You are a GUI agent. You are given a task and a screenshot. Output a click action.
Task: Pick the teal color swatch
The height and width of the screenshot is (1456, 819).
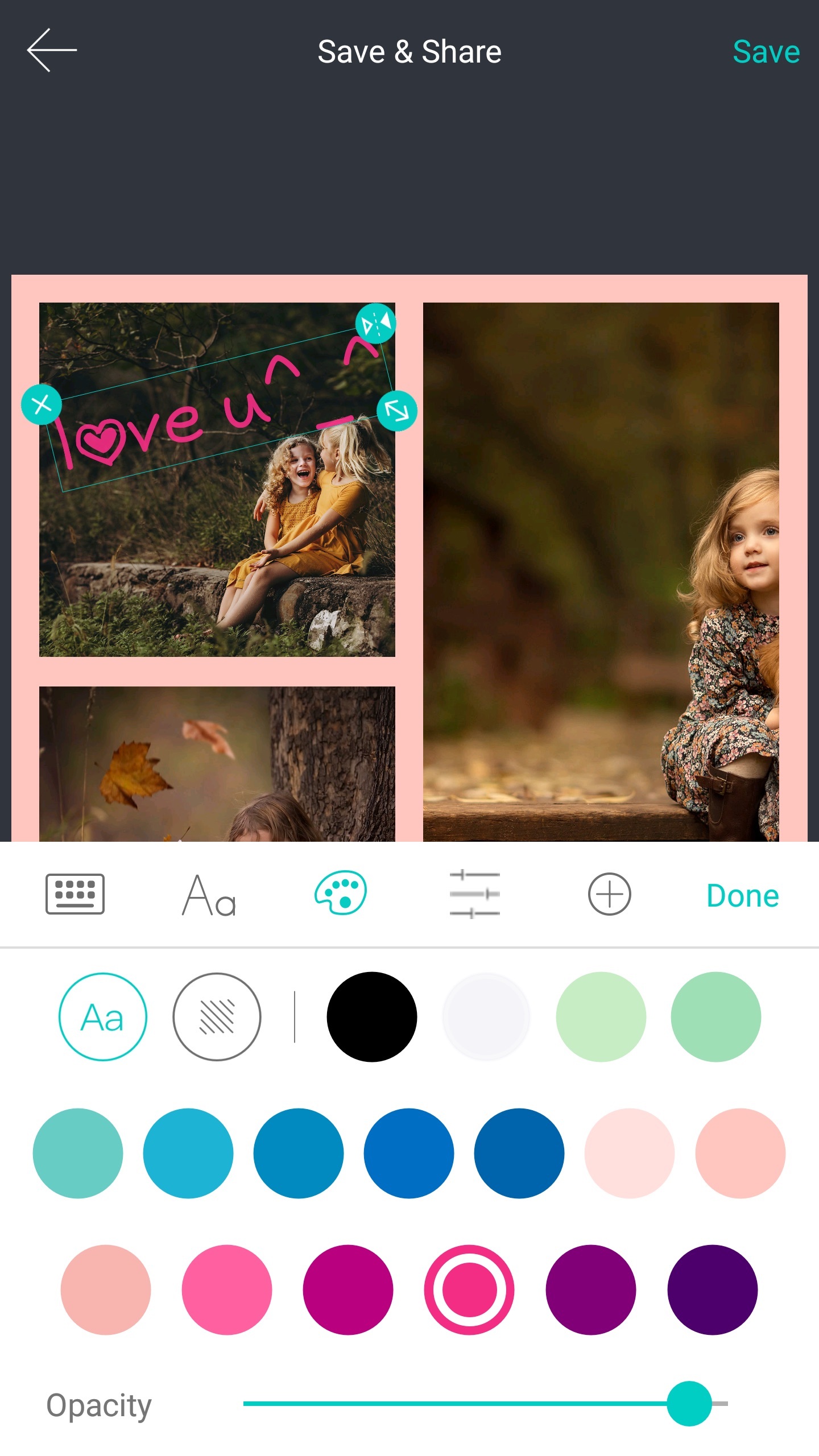[78, 1153]
